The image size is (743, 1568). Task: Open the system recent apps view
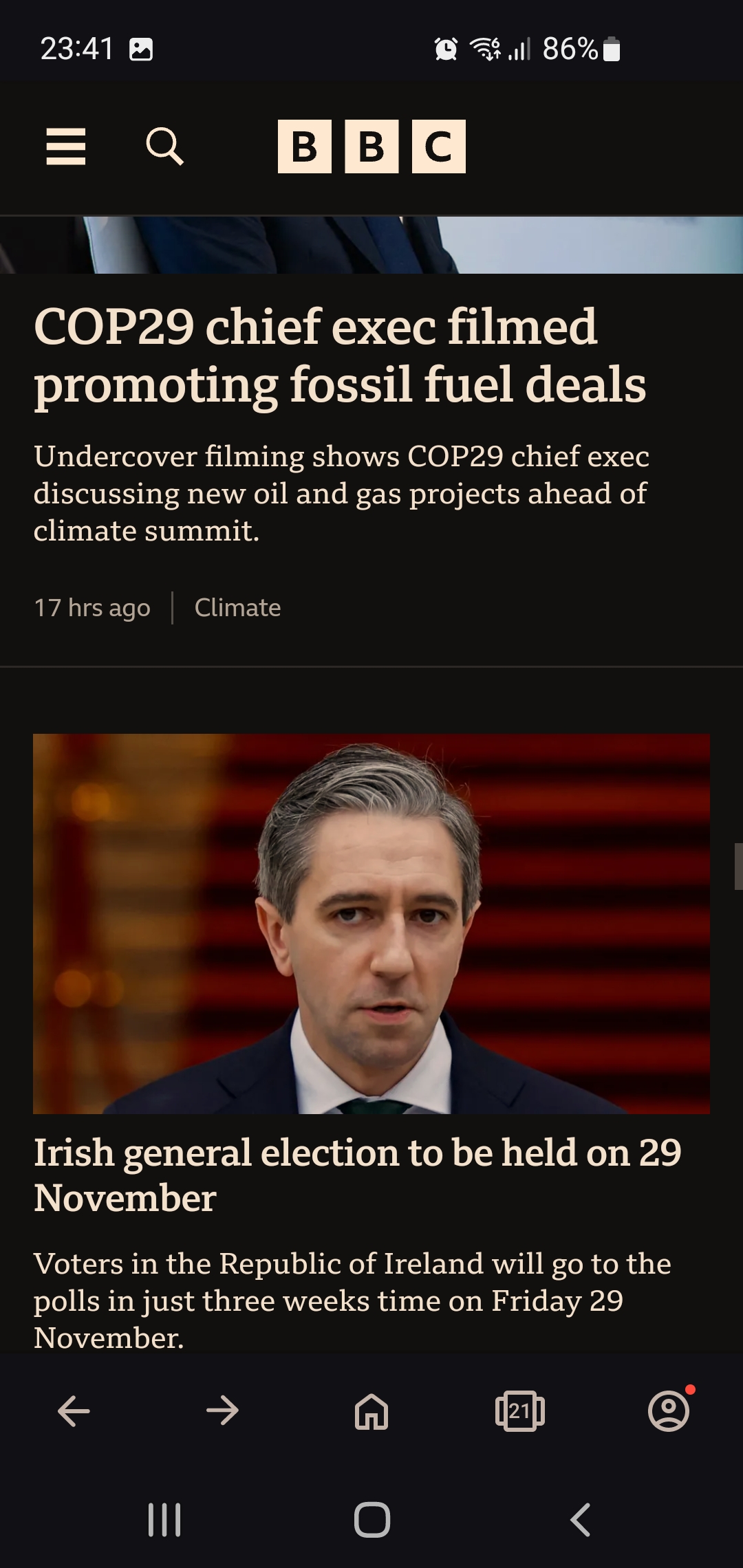(x=164, y=1520)
